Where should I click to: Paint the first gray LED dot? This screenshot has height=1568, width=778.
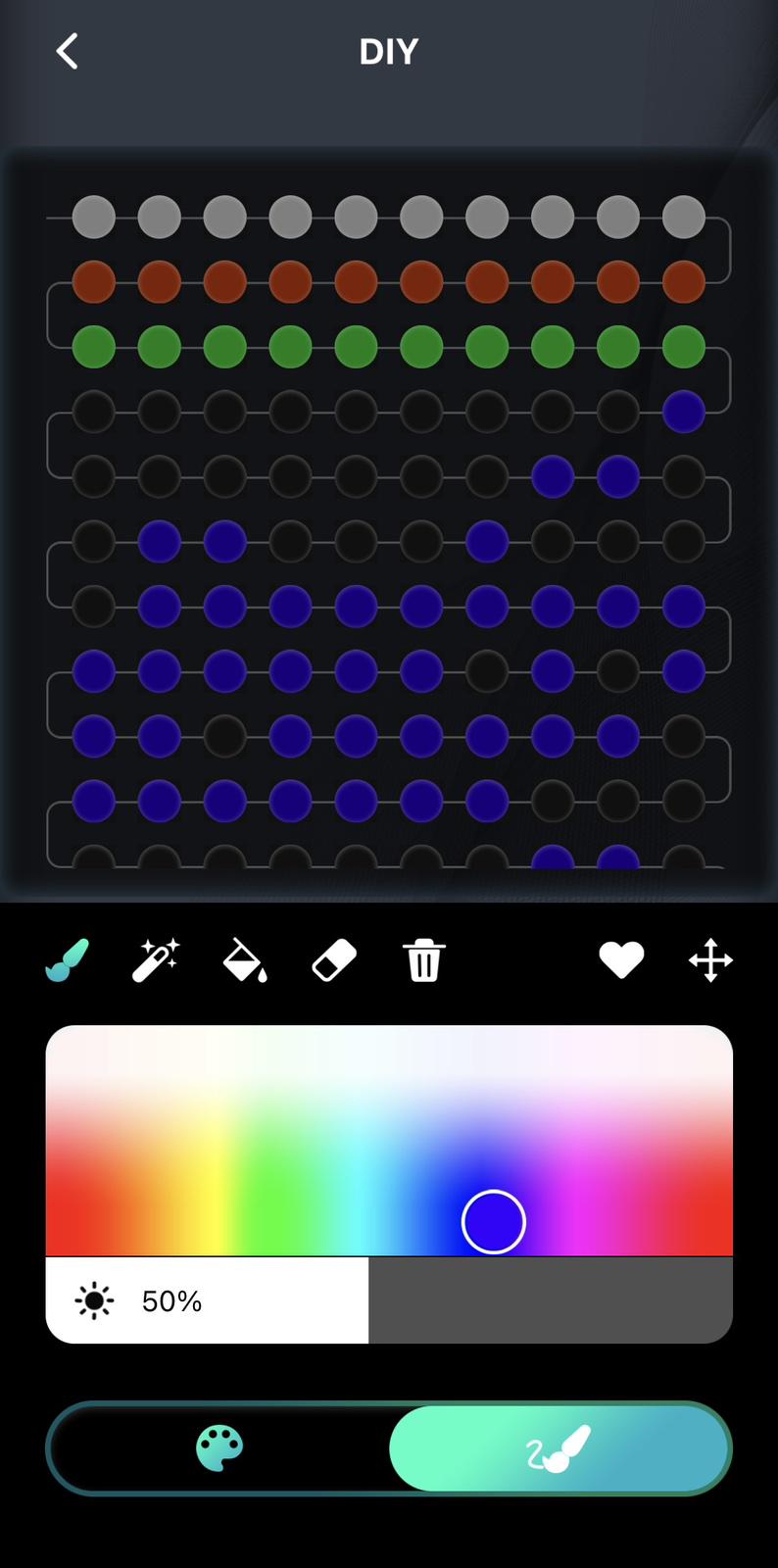(x=94, y=217)
